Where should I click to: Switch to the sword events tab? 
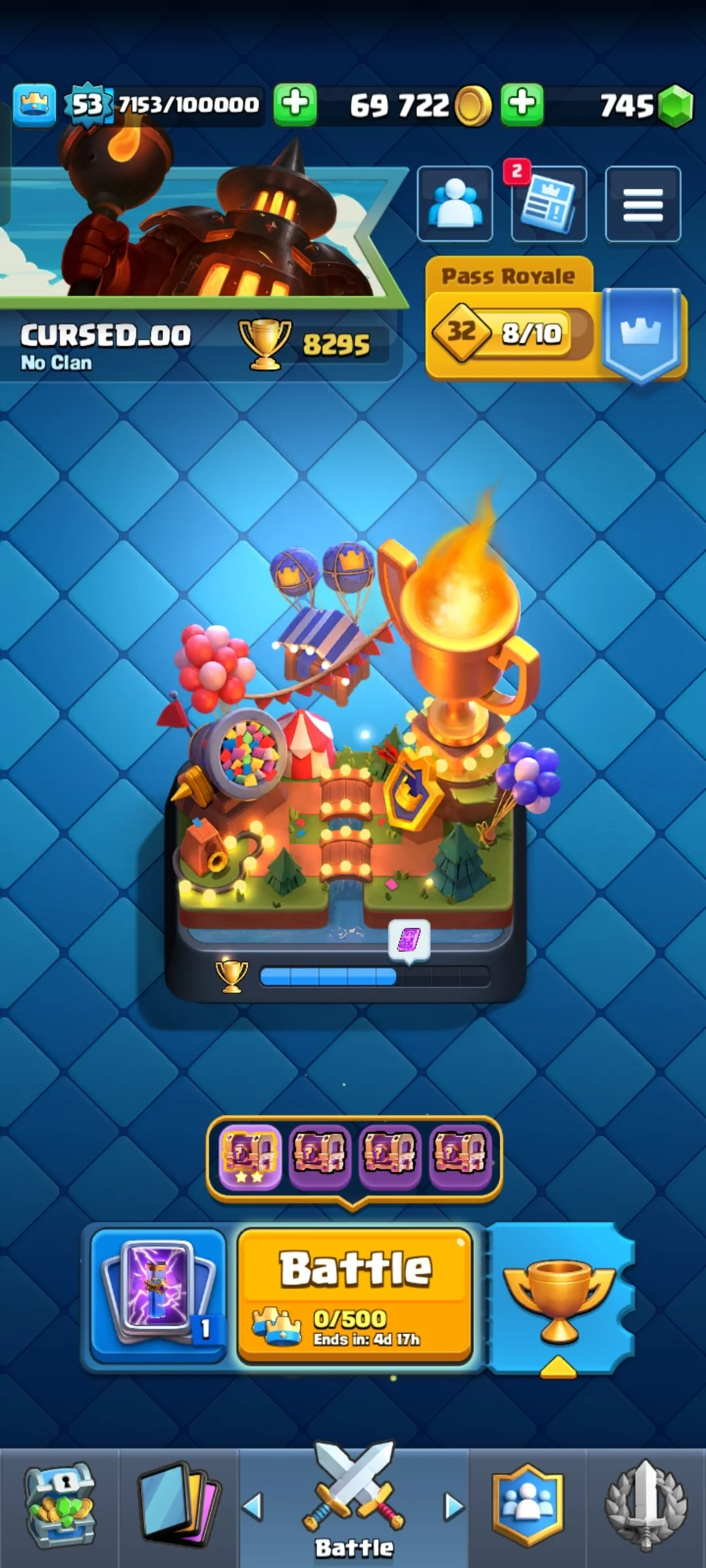point(646,1506)
